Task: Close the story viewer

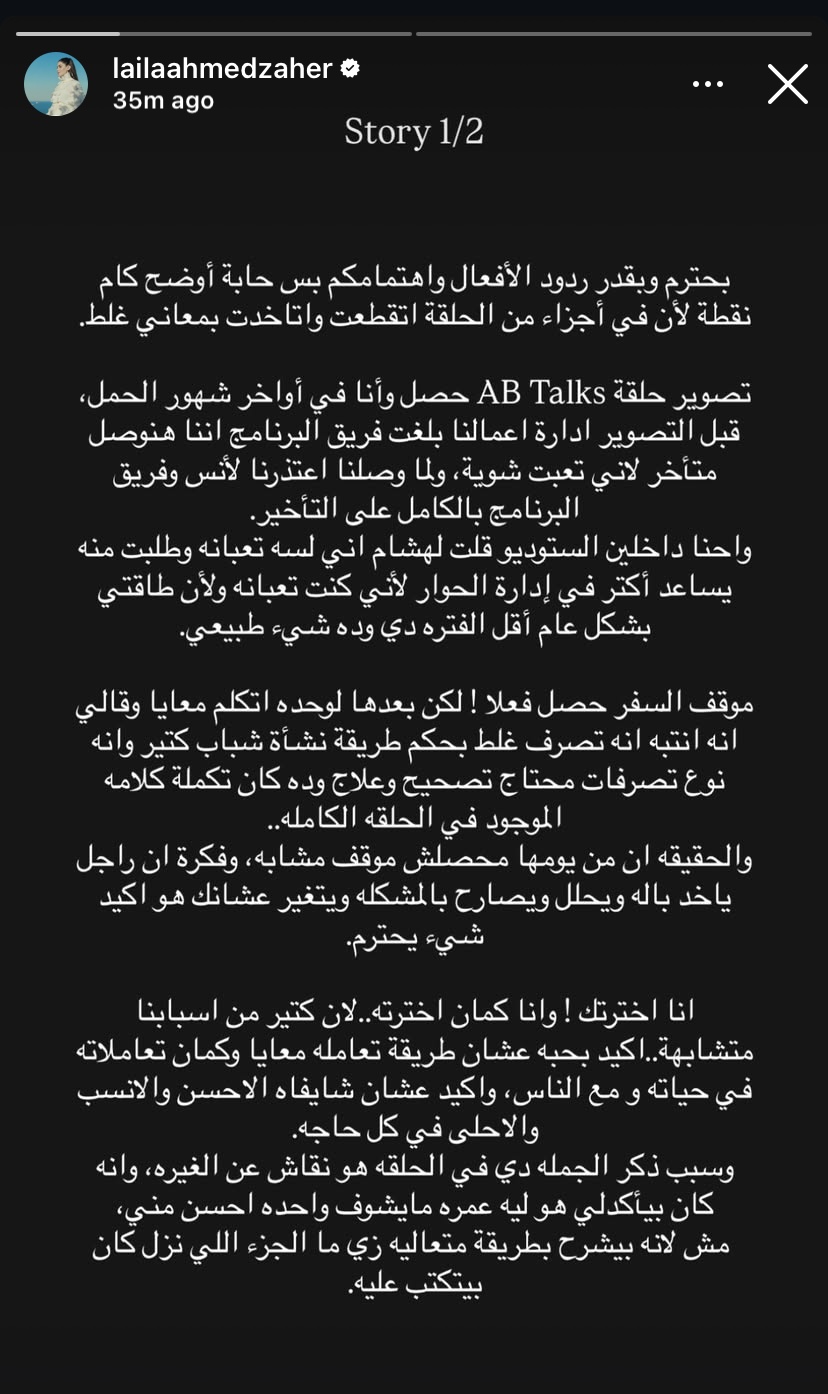Action: pos(787,84)
